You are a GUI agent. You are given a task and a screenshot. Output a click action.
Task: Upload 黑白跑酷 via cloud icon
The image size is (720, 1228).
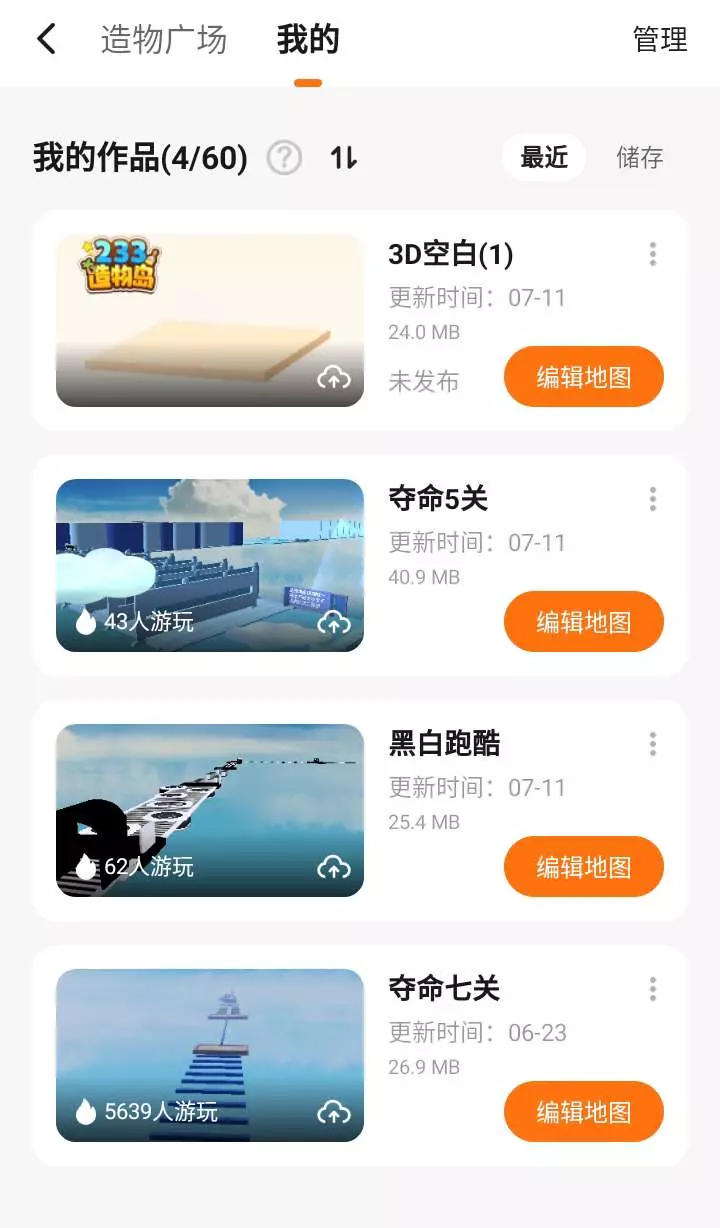pyautogui.click(x=334, y=867)
